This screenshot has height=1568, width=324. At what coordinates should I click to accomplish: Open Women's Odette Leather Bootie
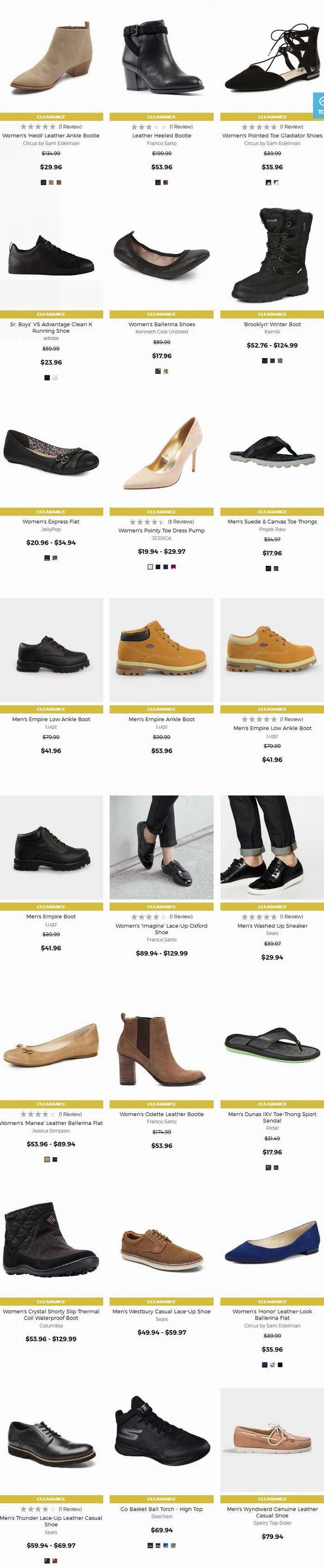pyautogui.click(x=162, y=1114)
